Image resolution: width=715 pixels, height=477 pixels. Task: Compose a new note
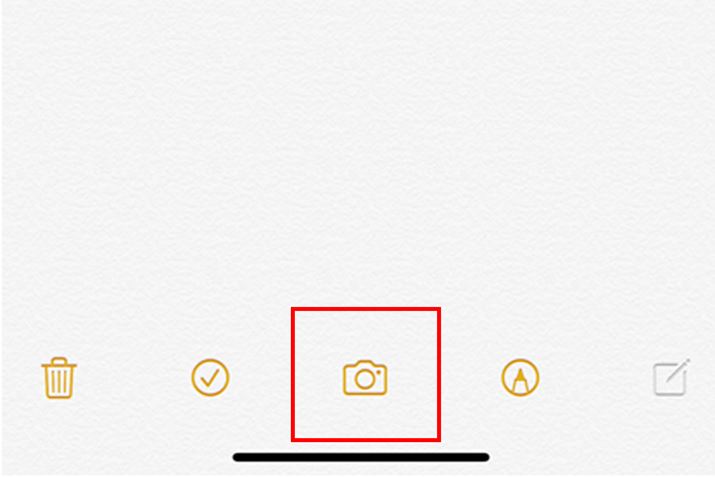pos(671,378)
